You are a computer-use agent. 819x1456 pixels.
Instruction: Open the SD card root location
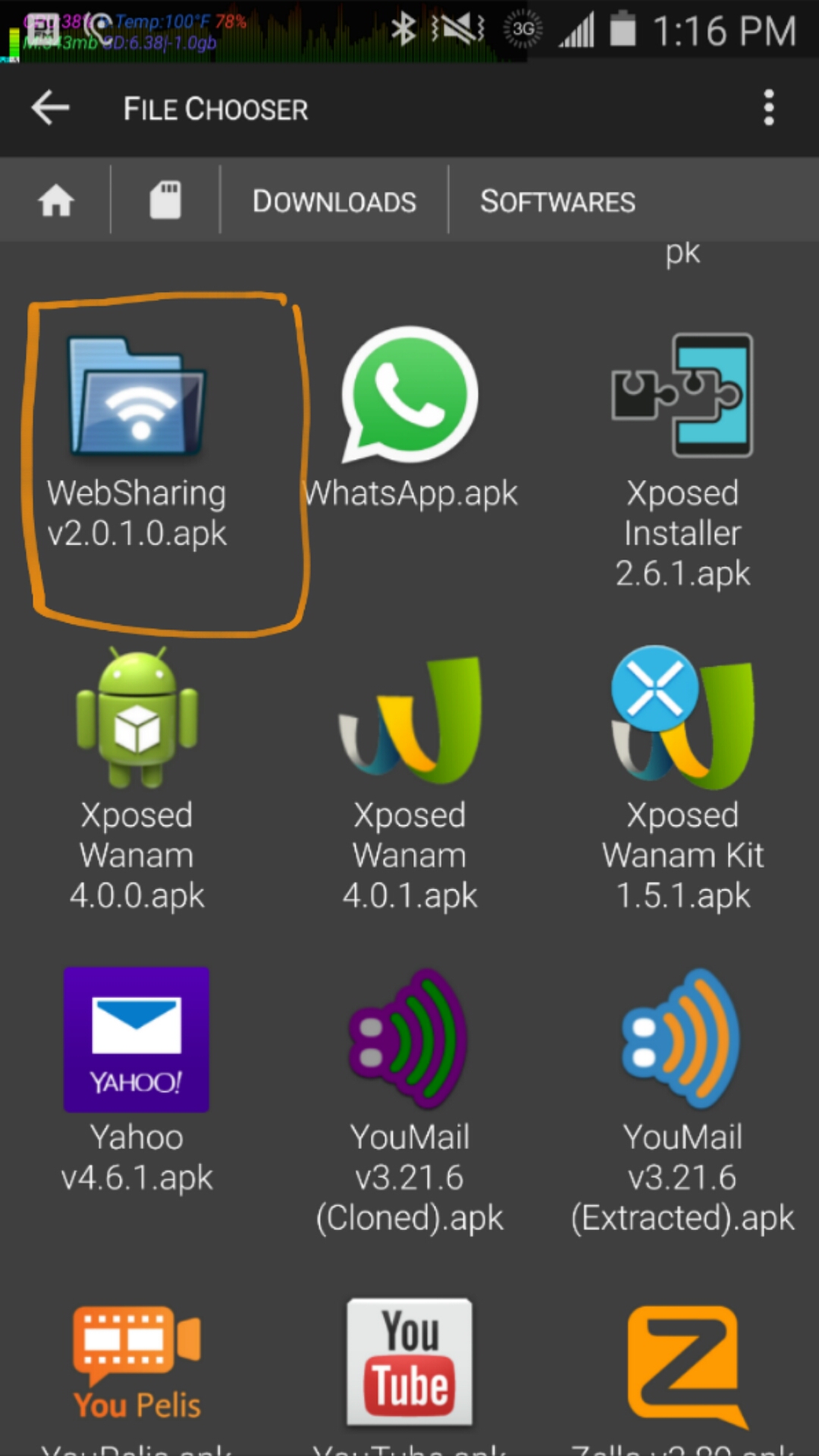tap(165, 201)
